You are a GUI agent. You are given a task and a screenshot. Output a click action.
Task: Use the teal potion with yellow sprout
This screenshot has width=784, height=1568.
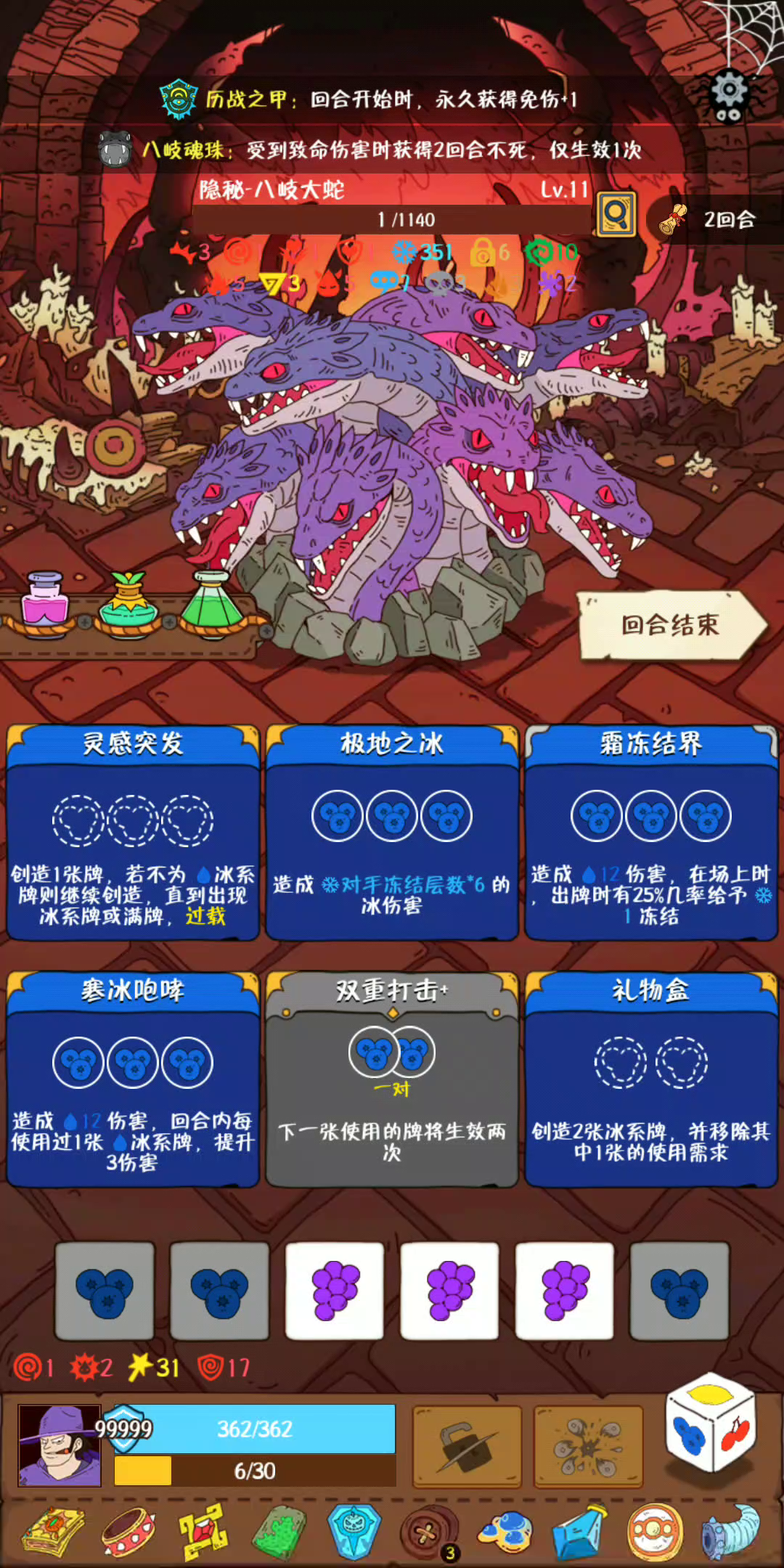[128, 601]
